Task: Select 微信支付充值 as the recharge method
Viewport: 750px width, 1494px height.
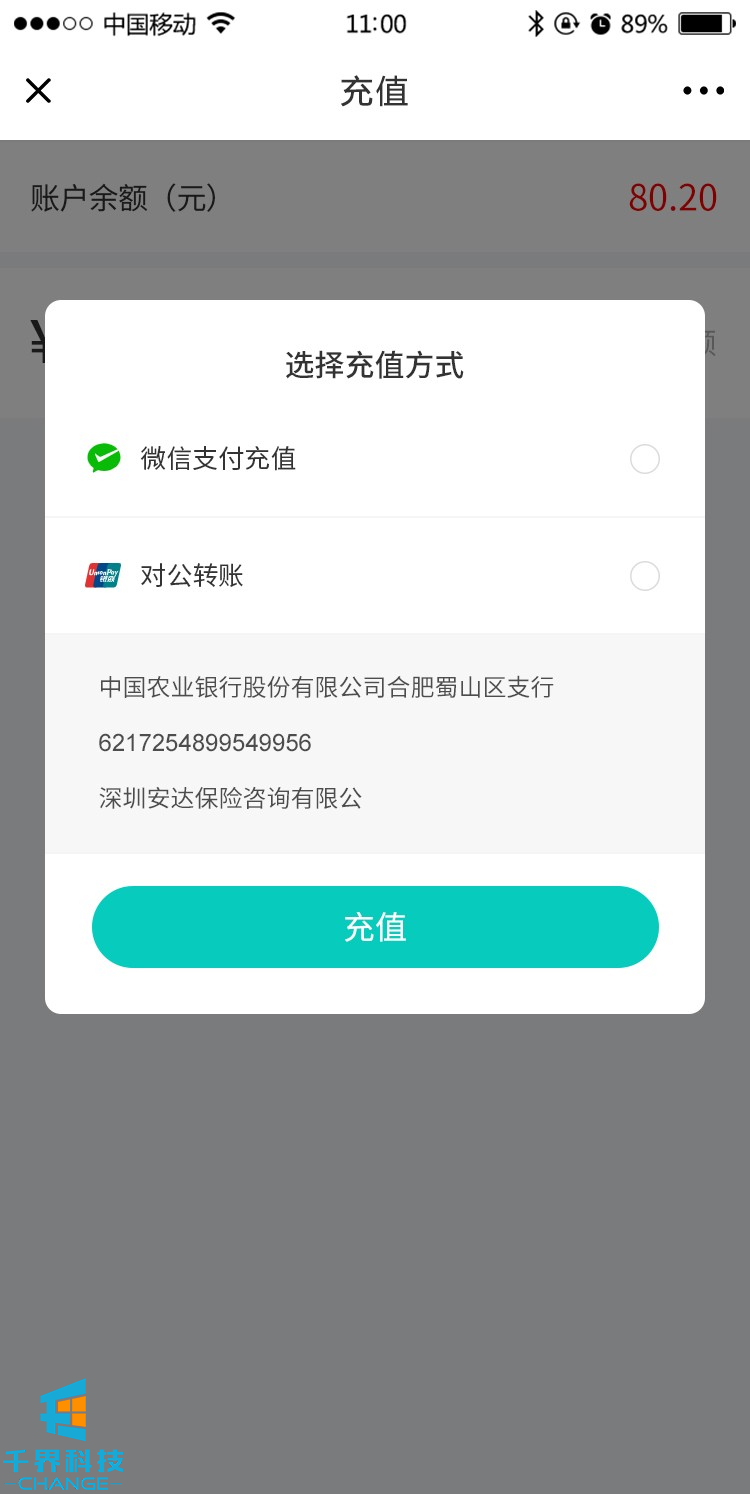Action: pyautogui.click(x=644, y=459)
